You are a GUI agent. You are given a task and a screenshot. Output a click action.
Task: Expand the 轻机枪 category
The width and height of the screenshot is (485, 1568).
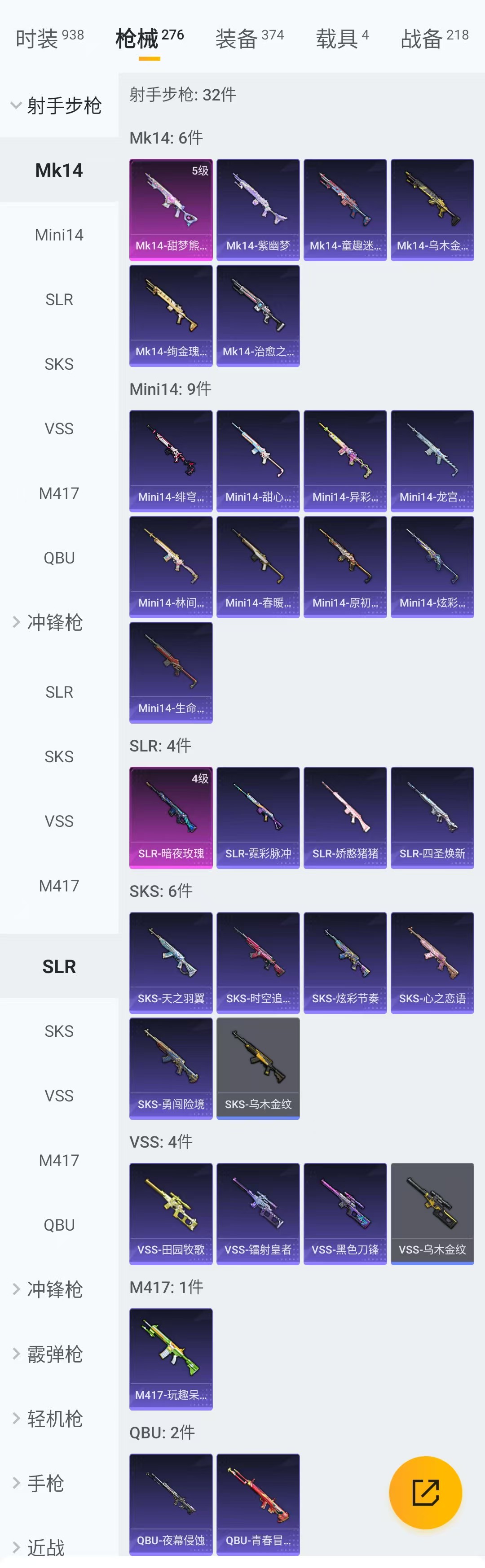coord(54,1419)
